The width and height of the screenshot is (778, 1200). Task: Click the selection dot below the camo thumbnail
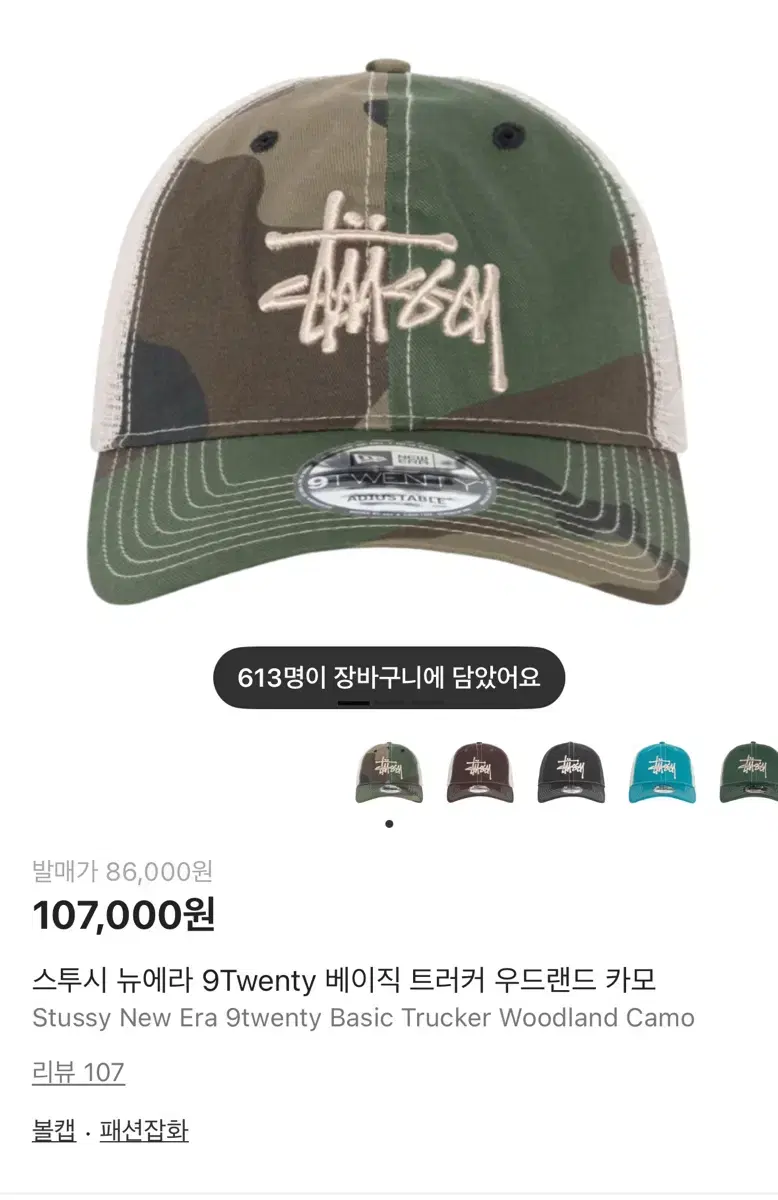pyautogui.click(x=390, y=825)
